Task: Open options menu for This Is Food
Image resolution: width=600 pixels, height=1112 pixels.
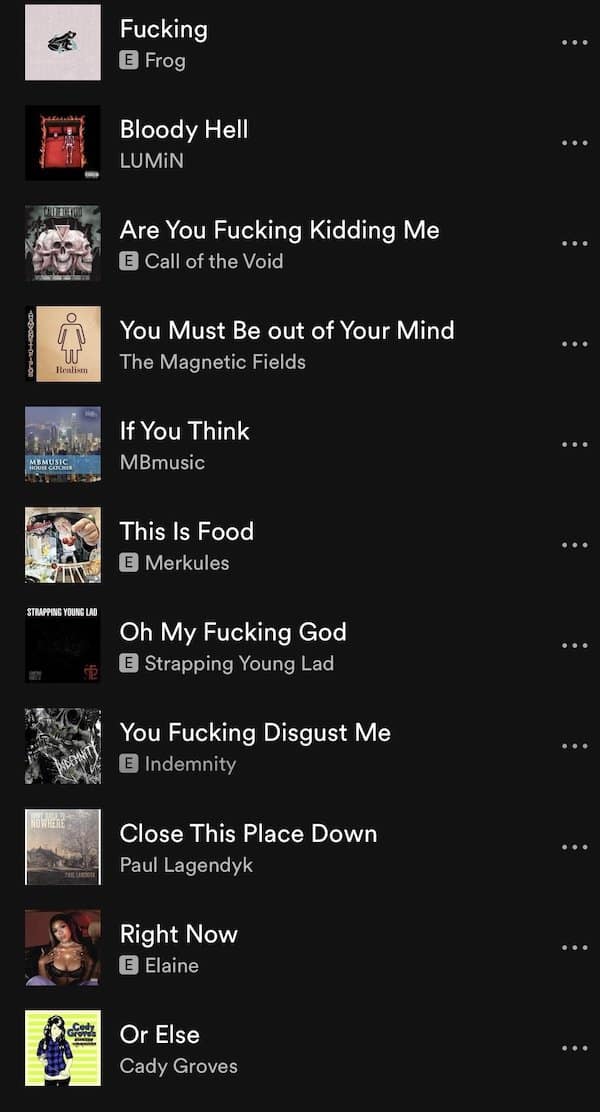Action: pos(574,546)
